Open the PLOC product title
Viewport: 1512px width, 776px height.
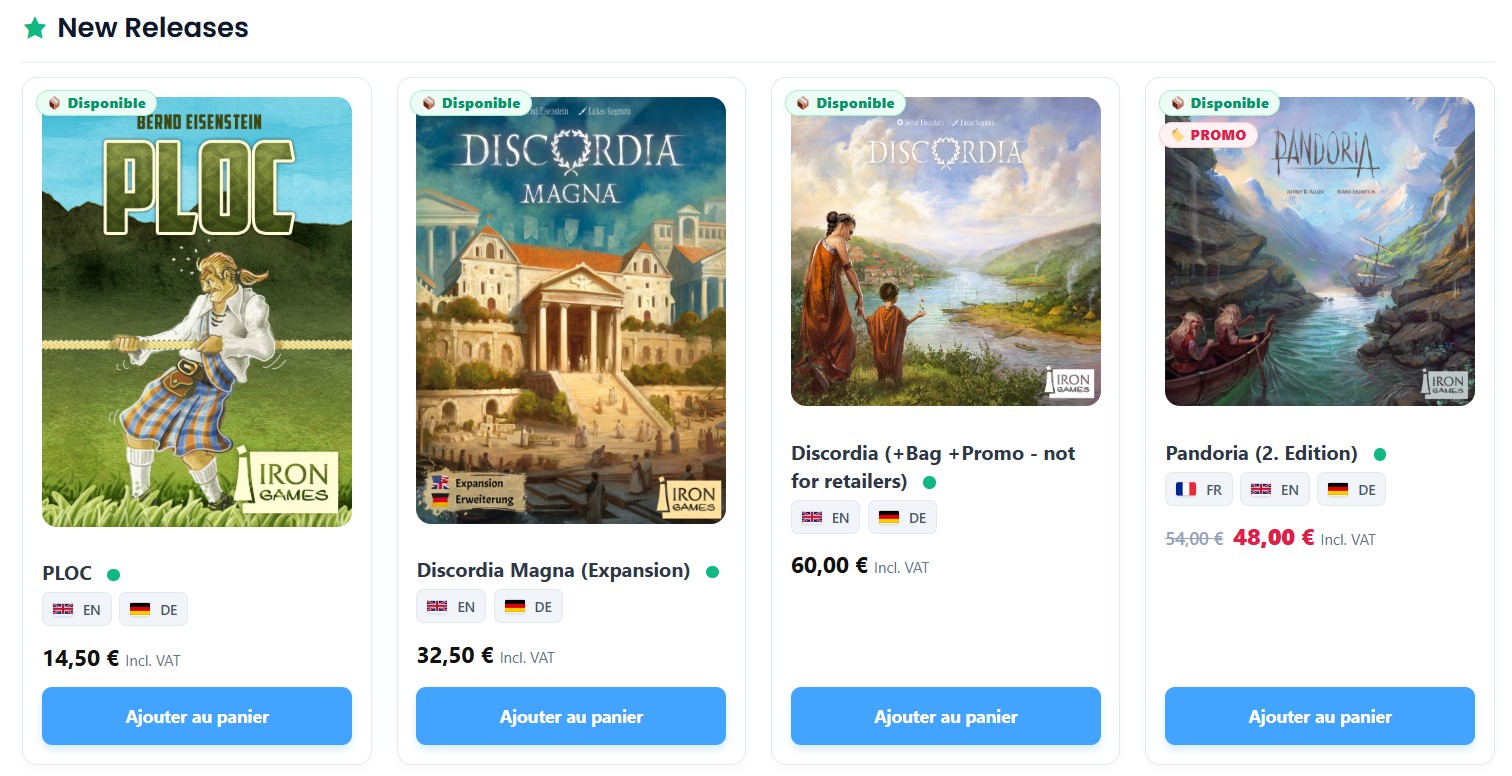tap(67, 573)
